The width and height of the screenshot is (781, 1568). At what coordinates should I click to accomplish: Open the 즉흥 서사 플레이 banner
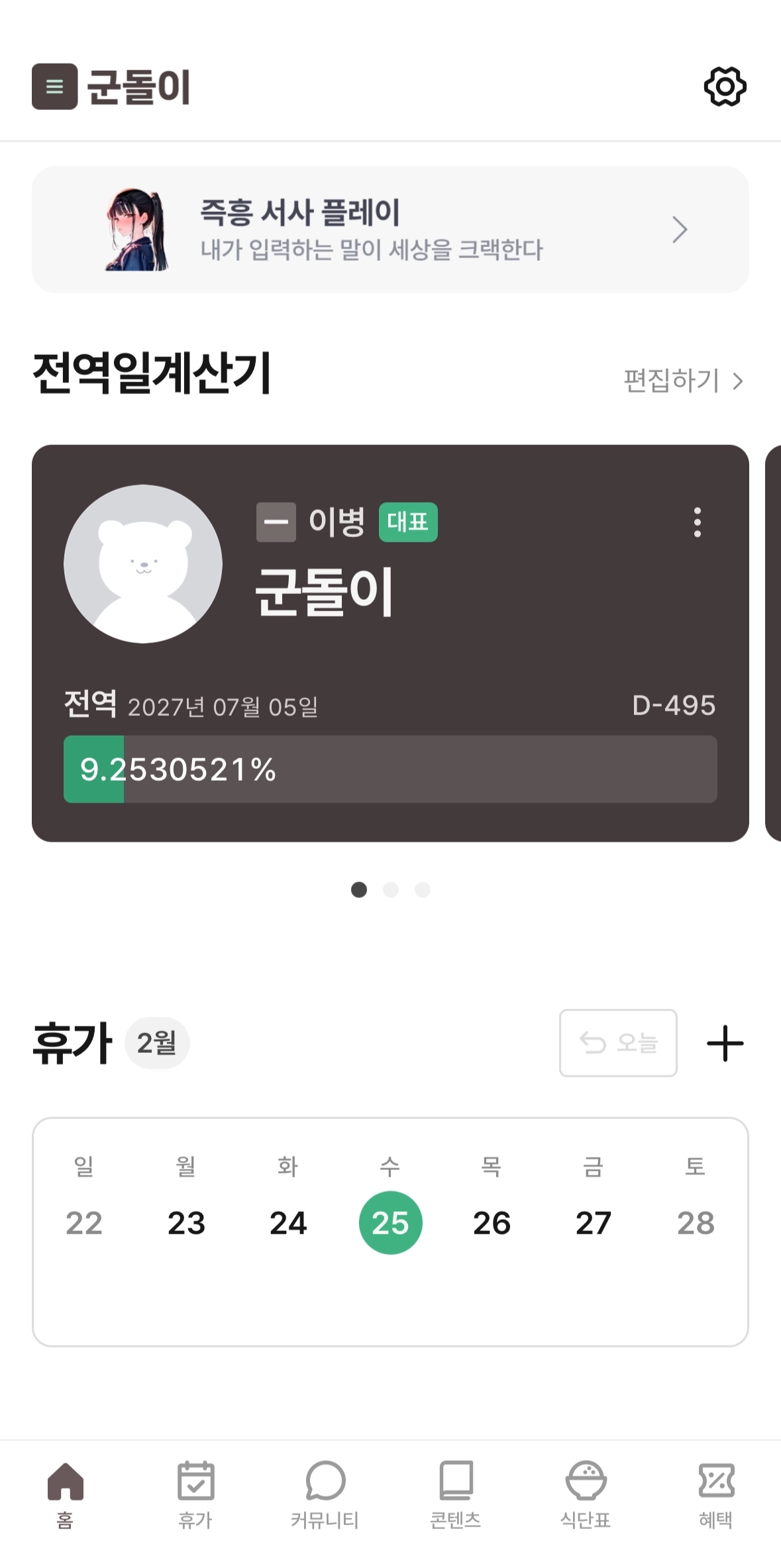[390, 230]
